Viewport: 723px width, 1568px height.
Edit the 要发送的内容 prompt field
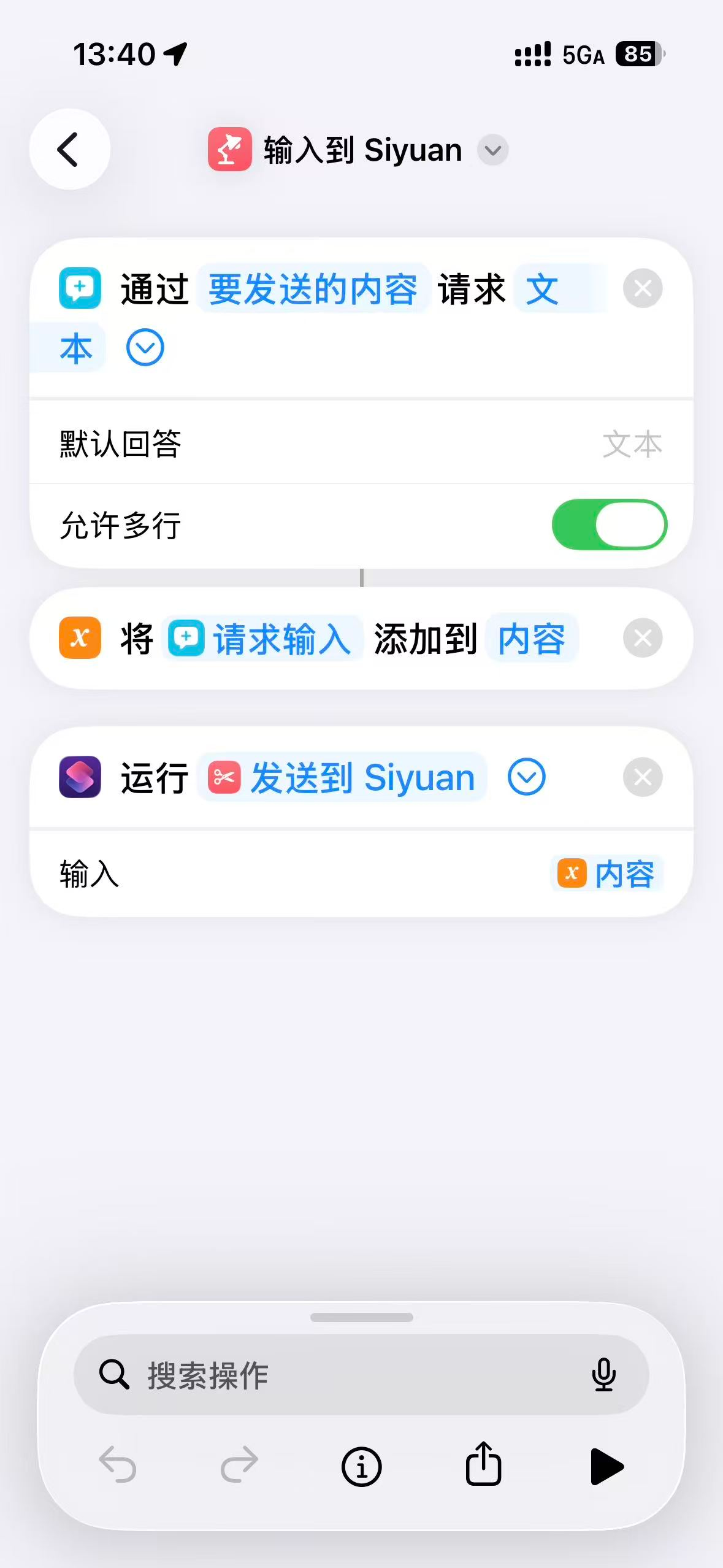tap(313, 289)
